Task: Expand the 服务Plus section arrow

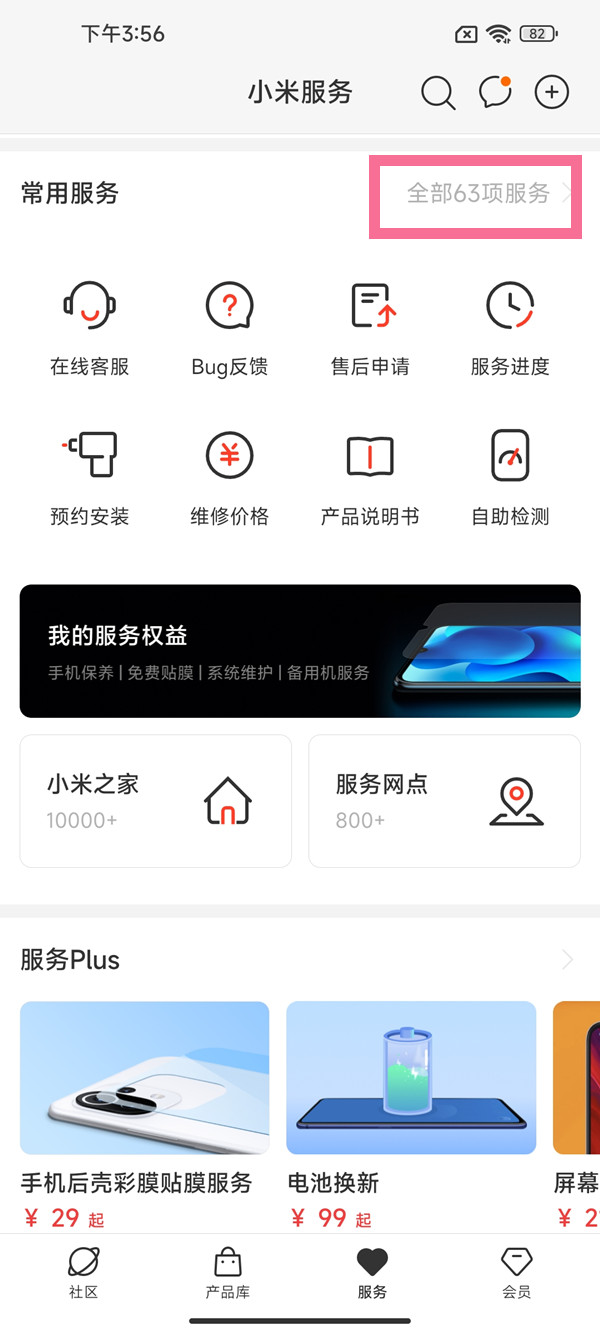Action: [568, 961]
